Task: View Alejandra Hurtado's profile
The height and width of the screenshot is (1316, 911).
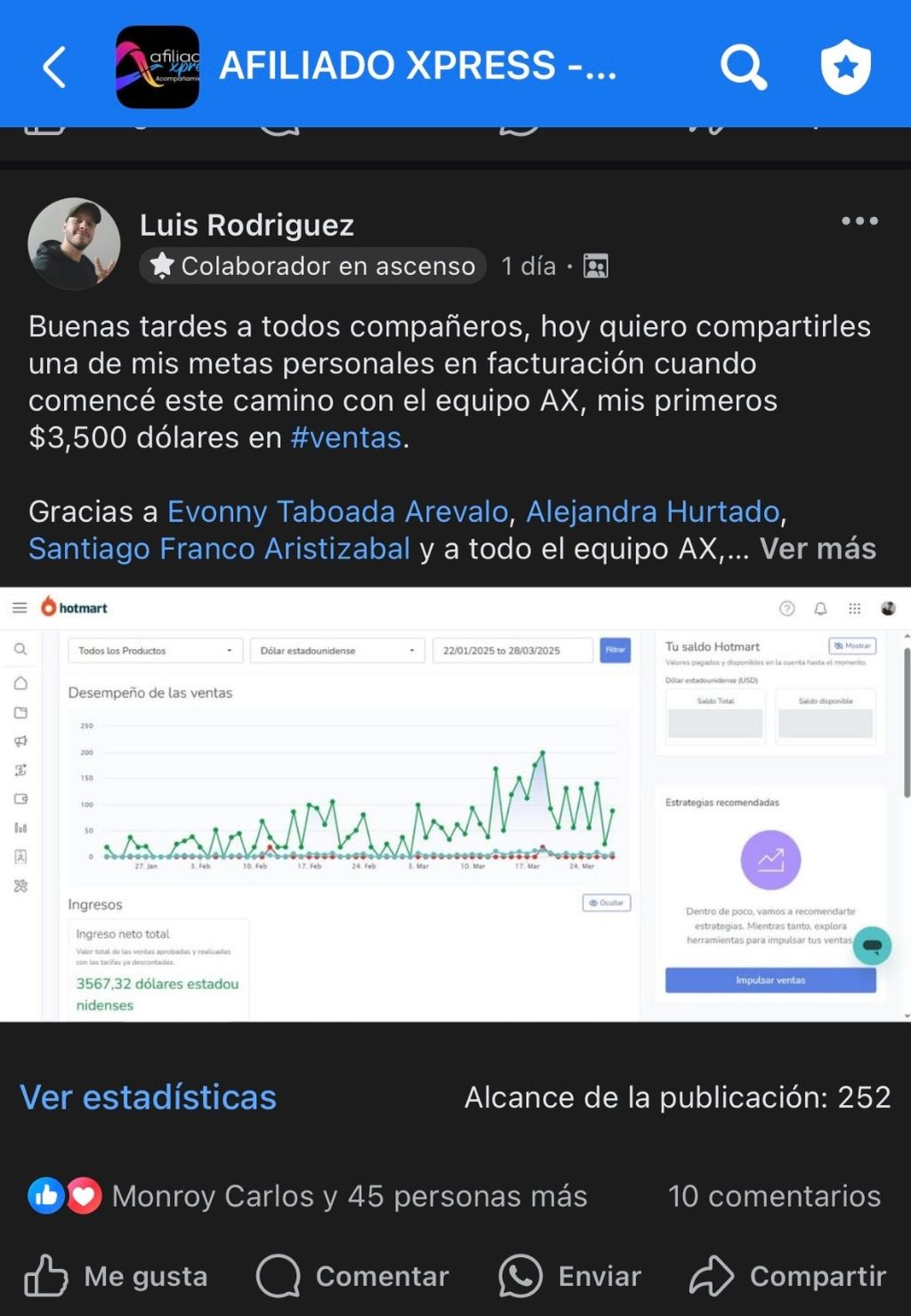Action: click(653, 512)
